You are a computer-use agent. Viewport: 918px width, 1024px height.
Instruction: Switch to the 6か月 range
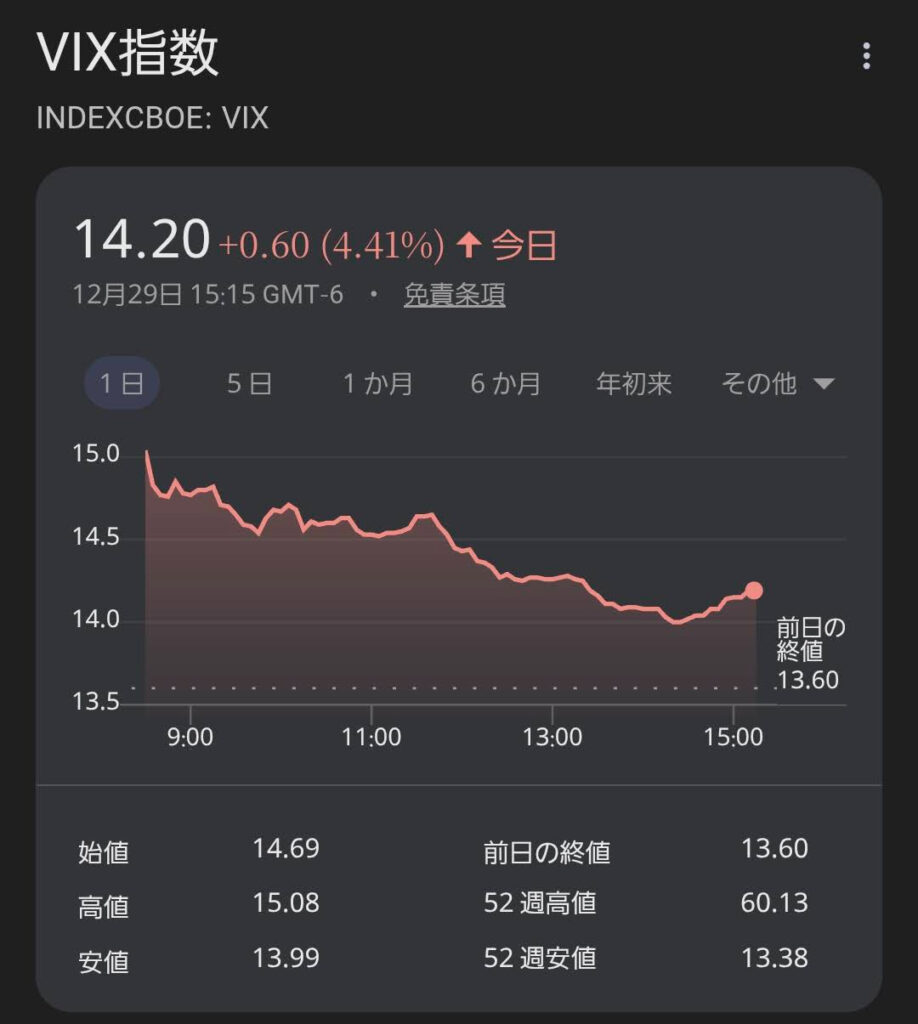[506, 383]
